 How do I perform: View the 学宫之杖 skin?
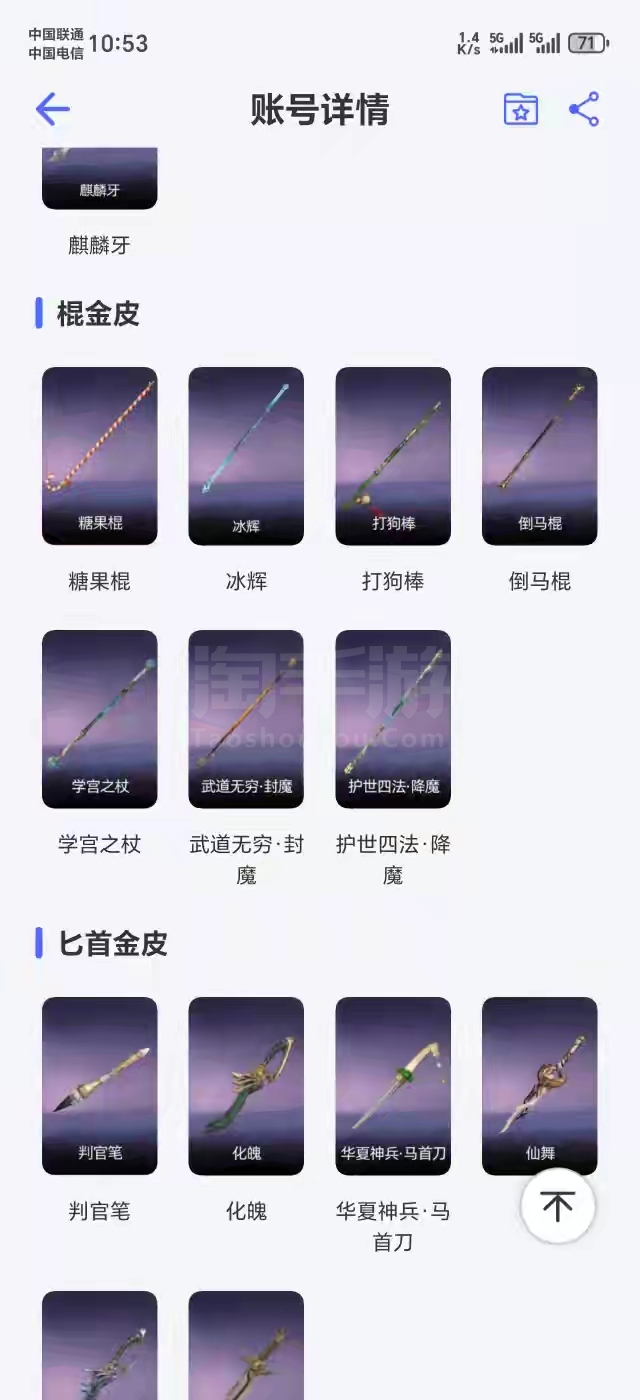99,718
